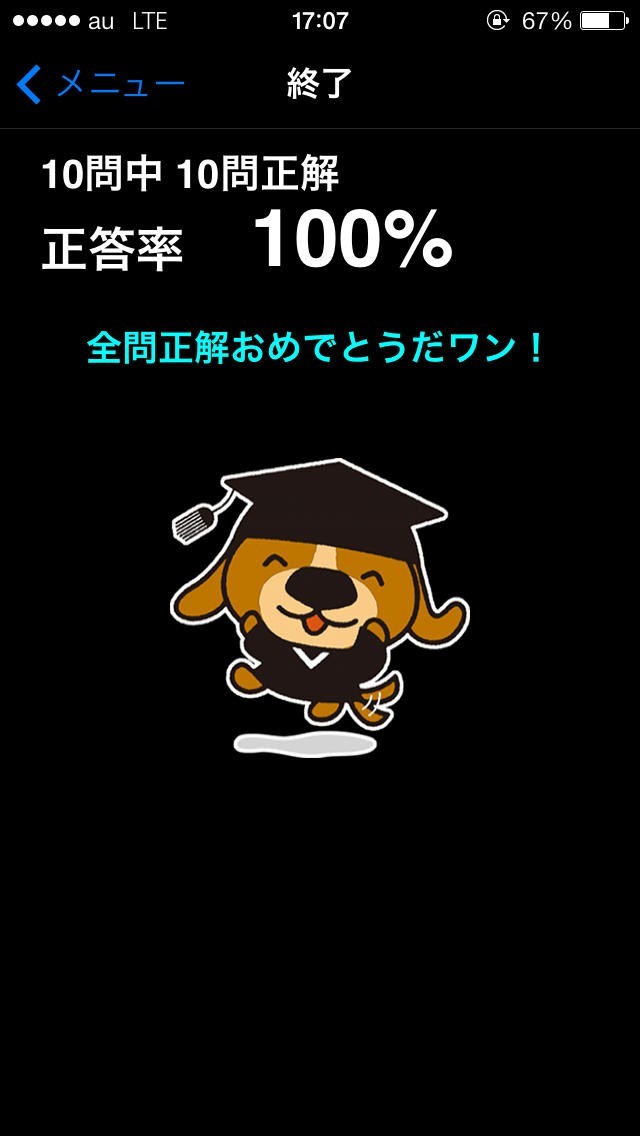Go back to メニュー
640x1136 pixels.
point(100,84)
